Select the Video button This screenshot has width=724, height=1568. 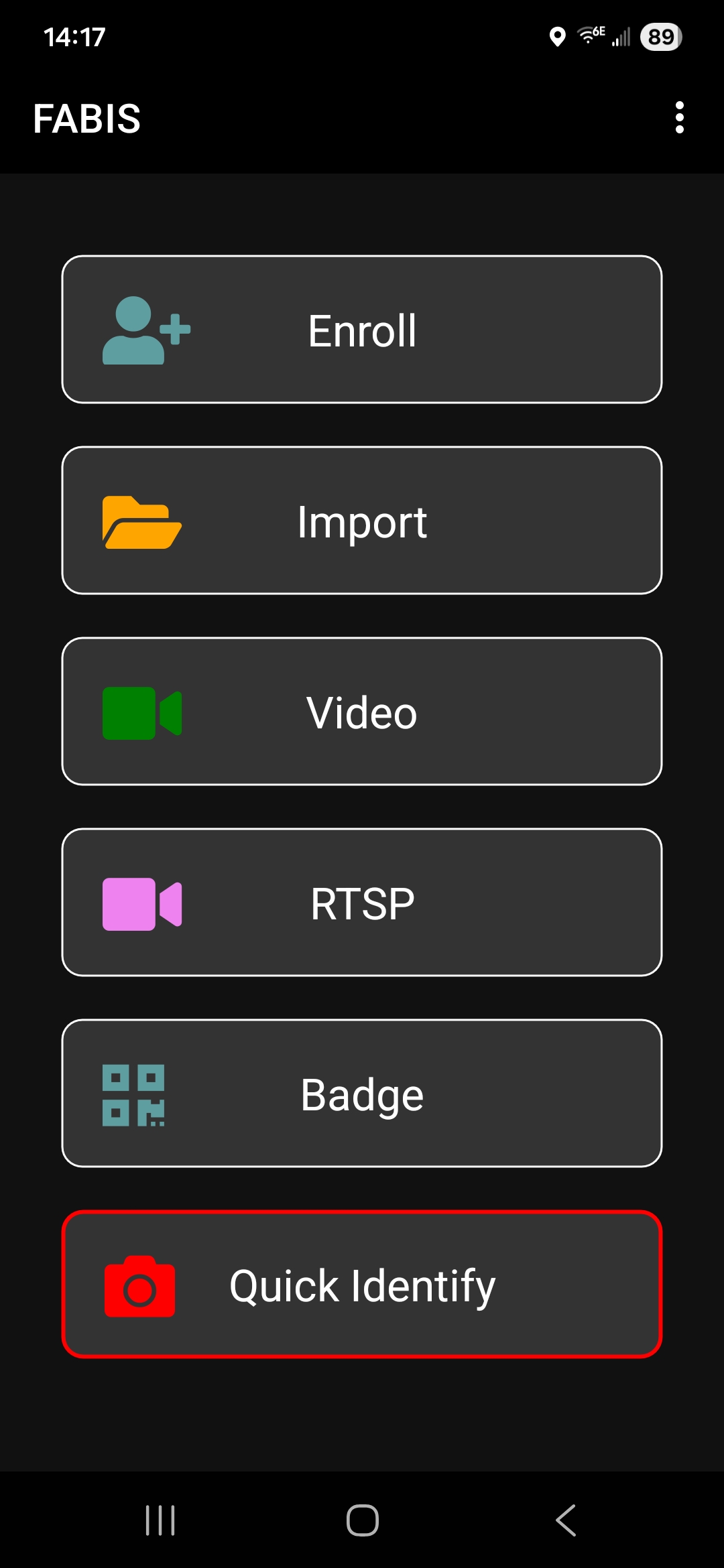point(362,712)
